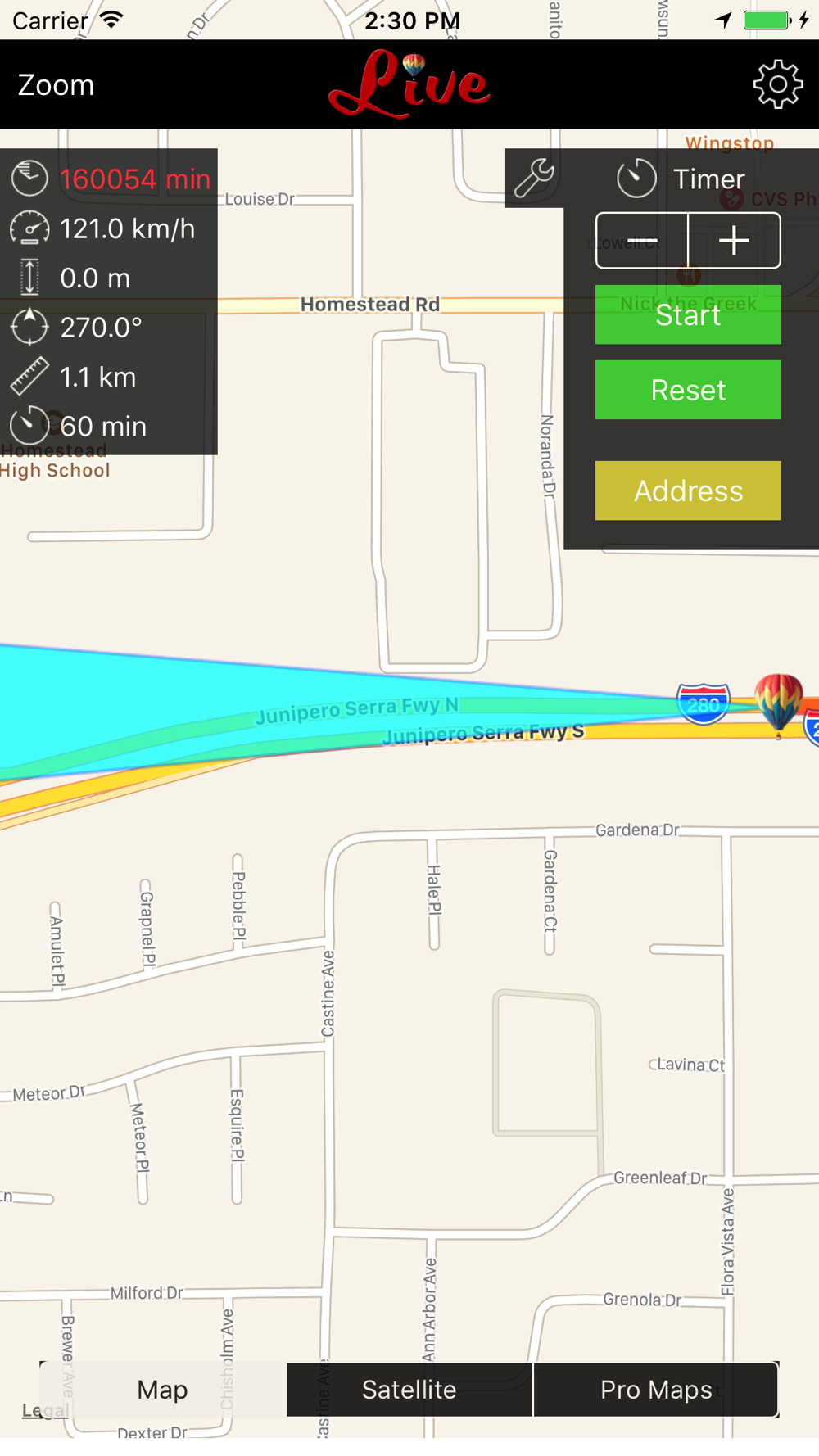This screenshot has width=819, height=1456.
Task: Tap the wrench tools icon
Action: [534, 178]
